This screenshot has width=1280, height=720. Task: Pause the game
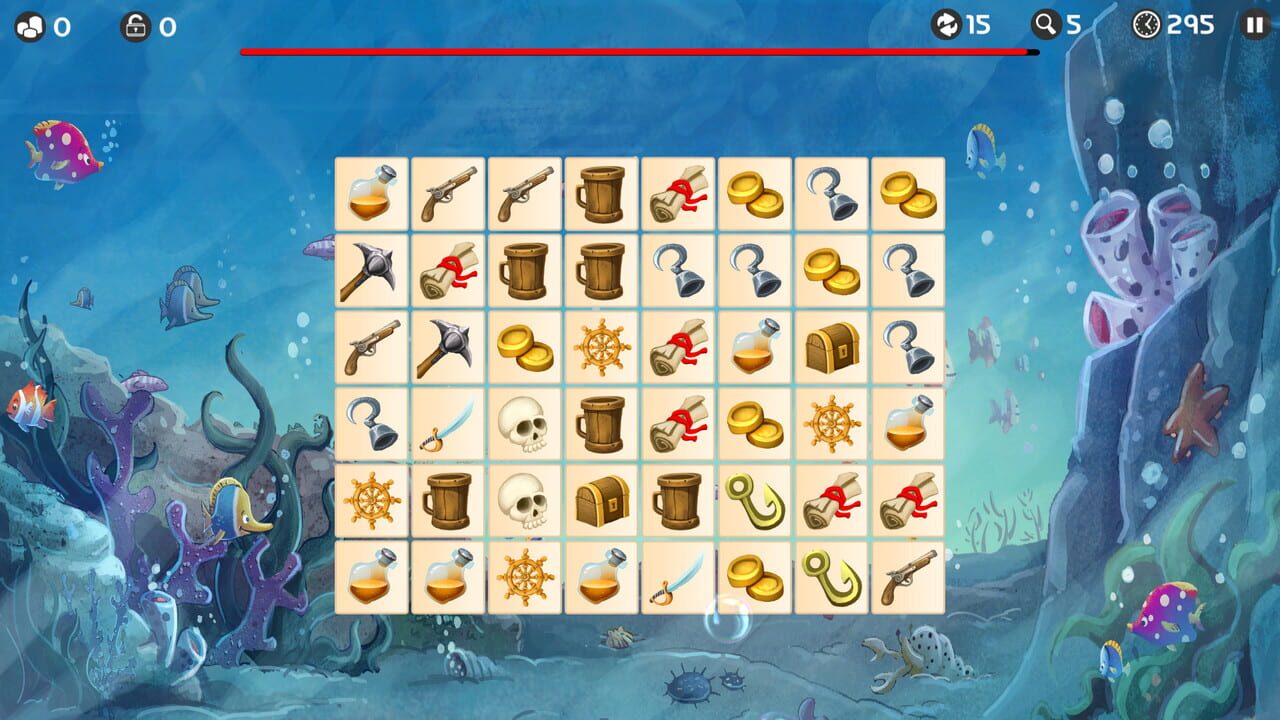1255,24
